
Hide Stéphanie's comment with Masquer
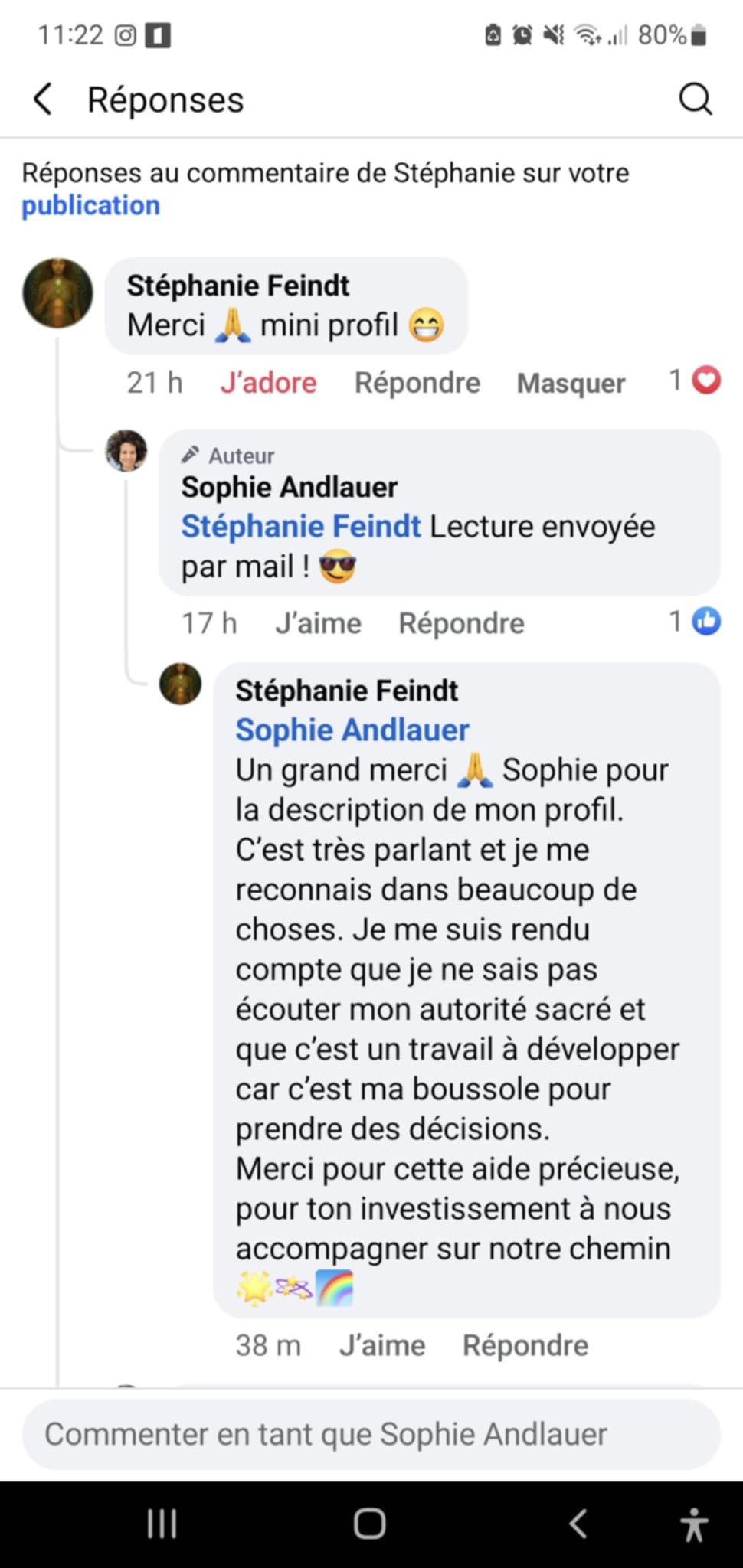pyautogui.click(x=571, y=382)
